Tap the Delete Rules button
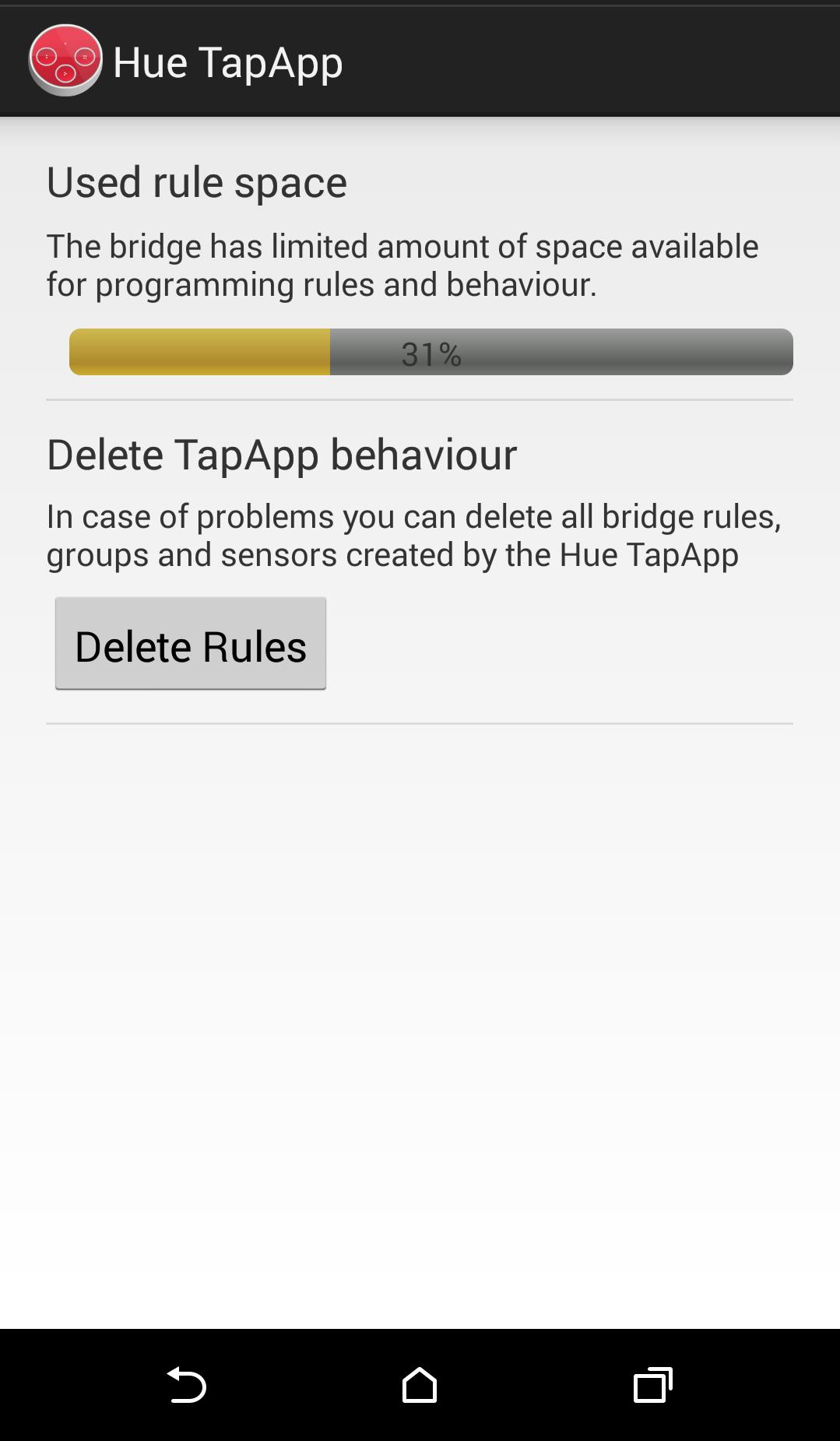Image resolution: width=840 pixels, height=1441 pixels. [x=190, y=644]
